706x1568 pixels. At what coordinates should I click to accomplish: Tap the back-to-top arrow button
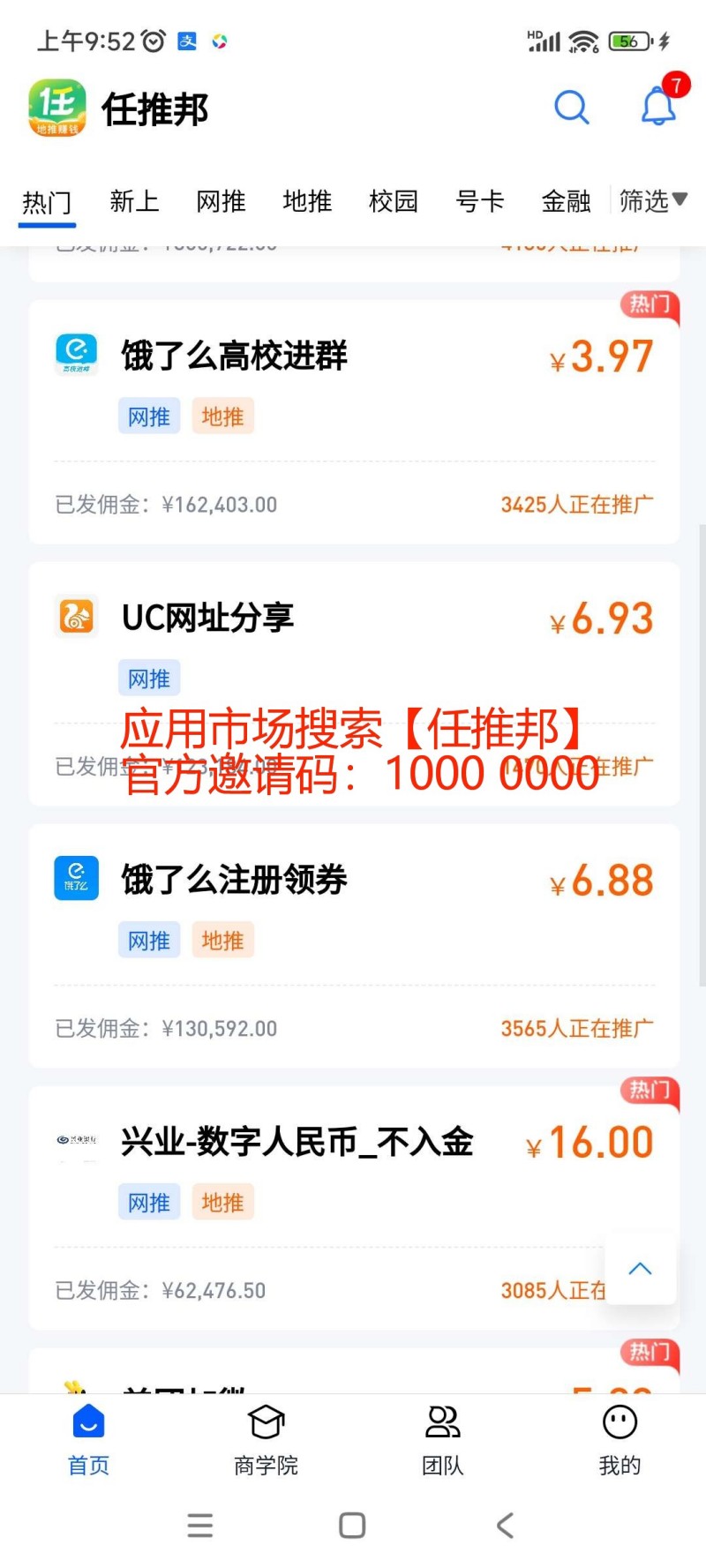tap(641, 1269)
